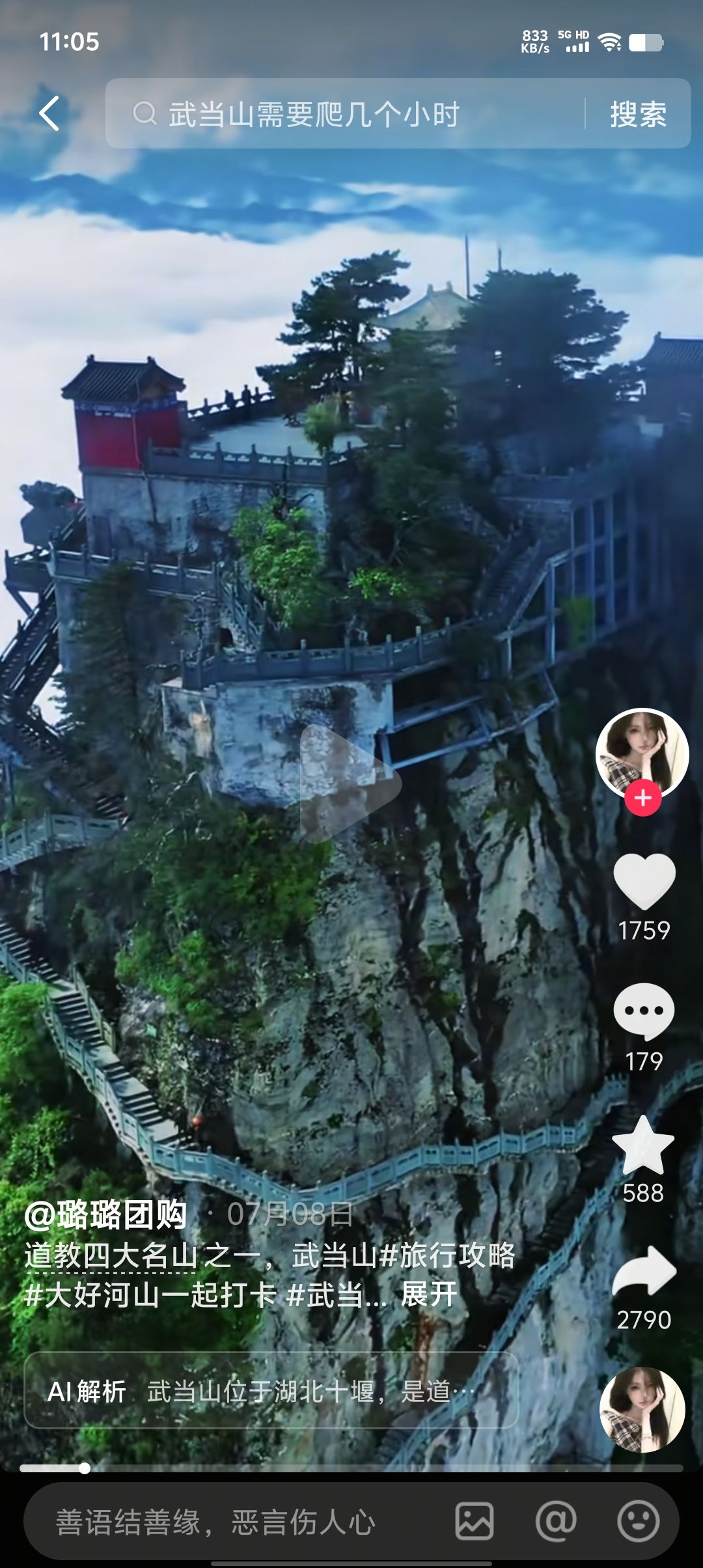Attach an image to the comment
Image resolution: width=703 pixels, height=1568 pixels.
pos(474,1522)
